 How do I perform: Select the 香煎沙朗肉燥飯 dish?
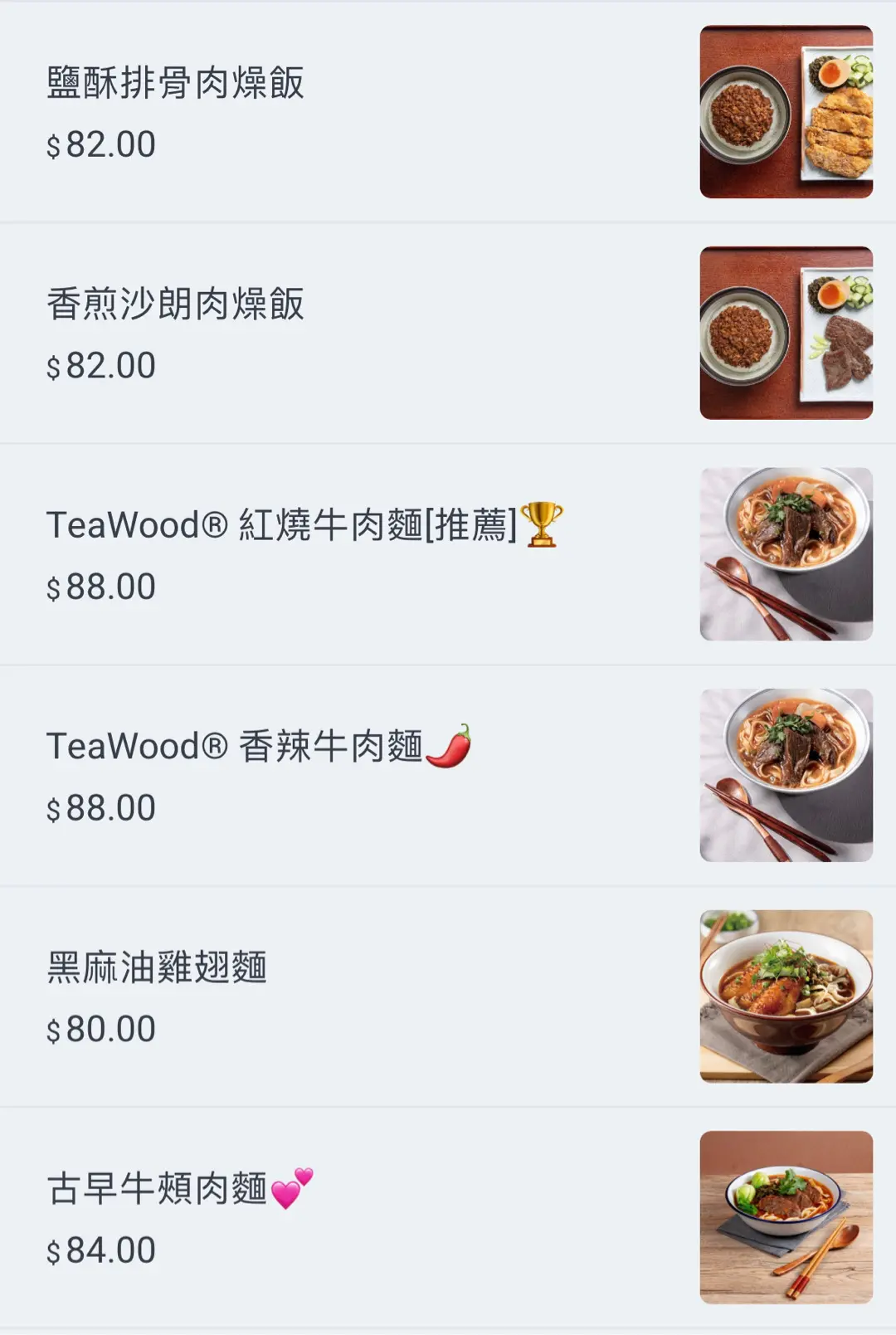click(x=176, y=305)
